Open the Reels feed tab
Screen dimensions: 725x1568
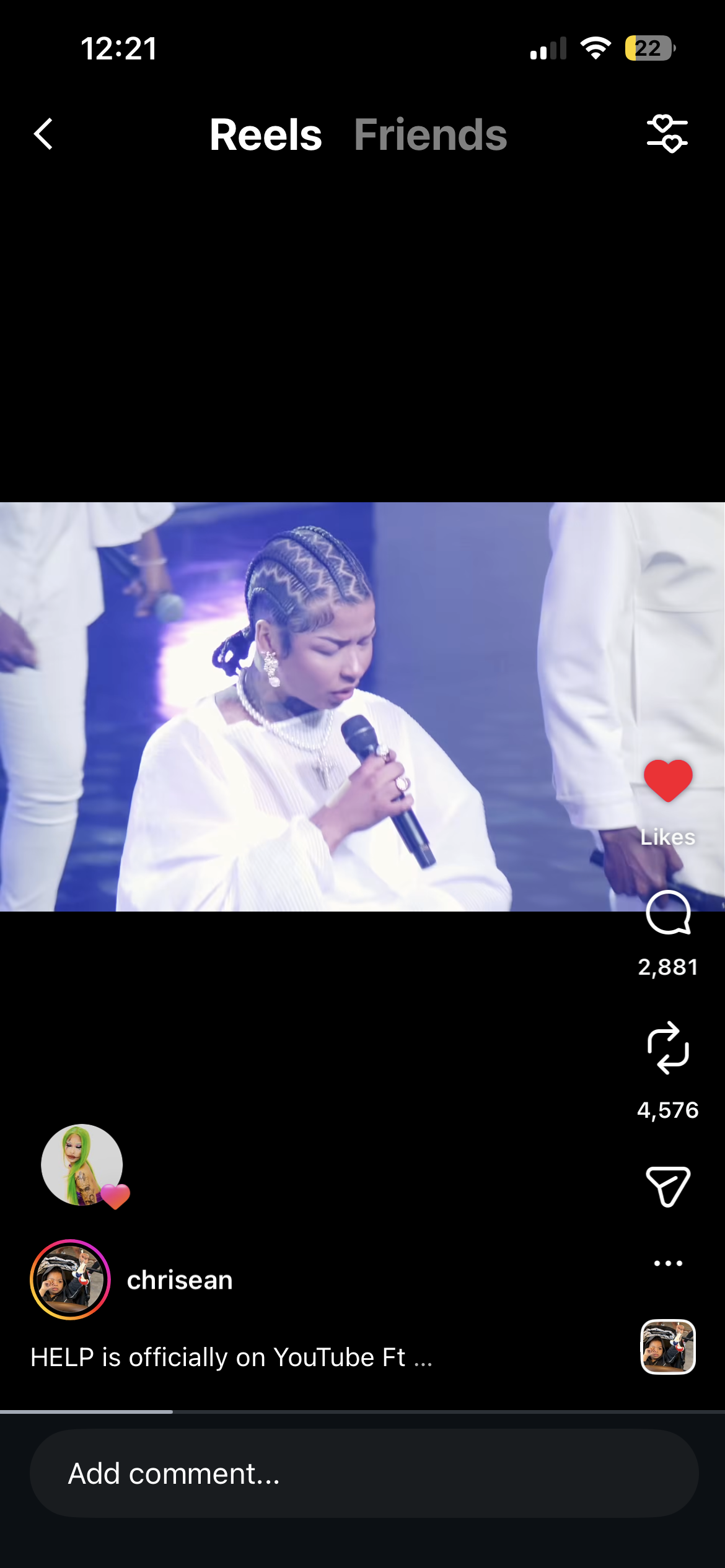(x=265, y=135)
